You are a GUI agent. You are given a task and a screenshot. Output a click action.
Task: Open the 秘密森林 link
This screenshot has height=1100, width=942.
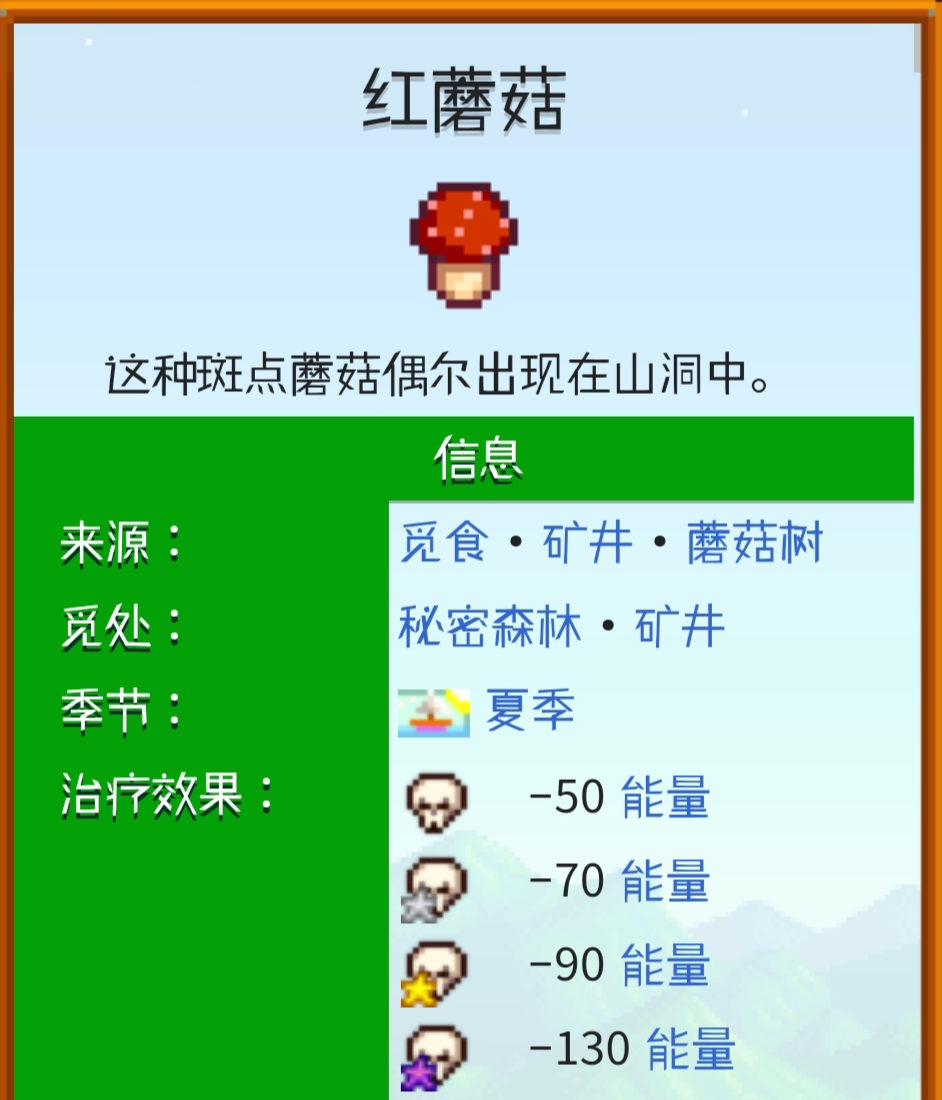click(489, 628)
